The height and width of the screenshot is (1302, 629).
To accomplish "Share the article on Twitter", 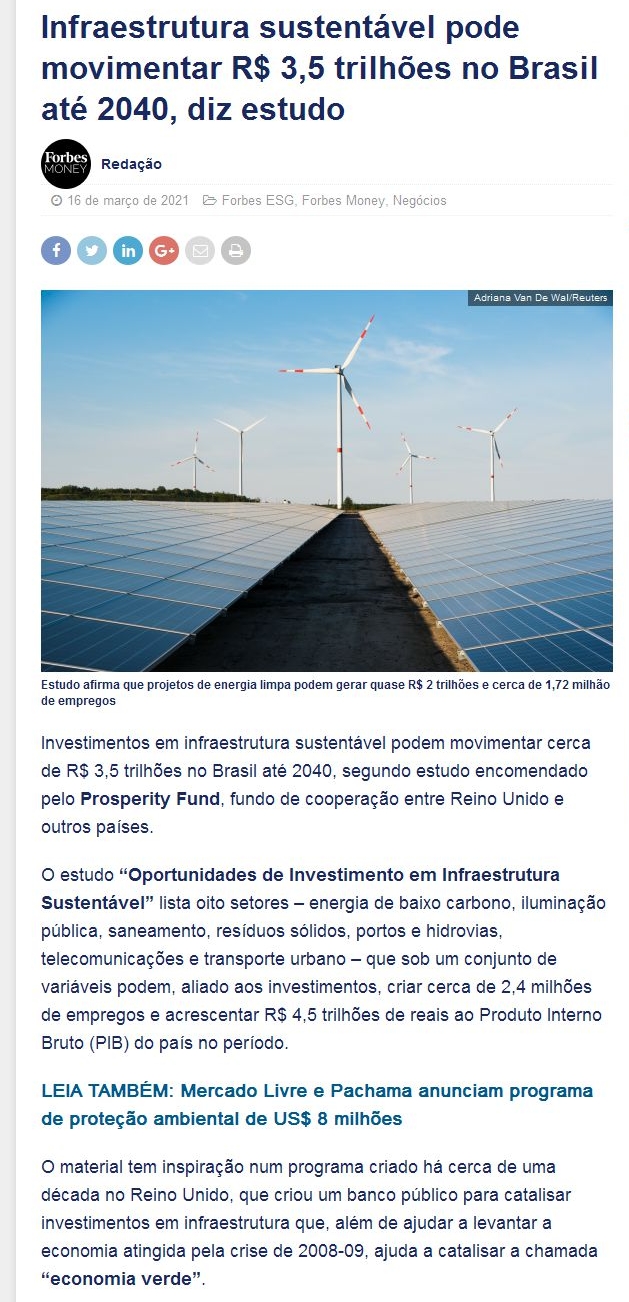I will tap(92, 250).
